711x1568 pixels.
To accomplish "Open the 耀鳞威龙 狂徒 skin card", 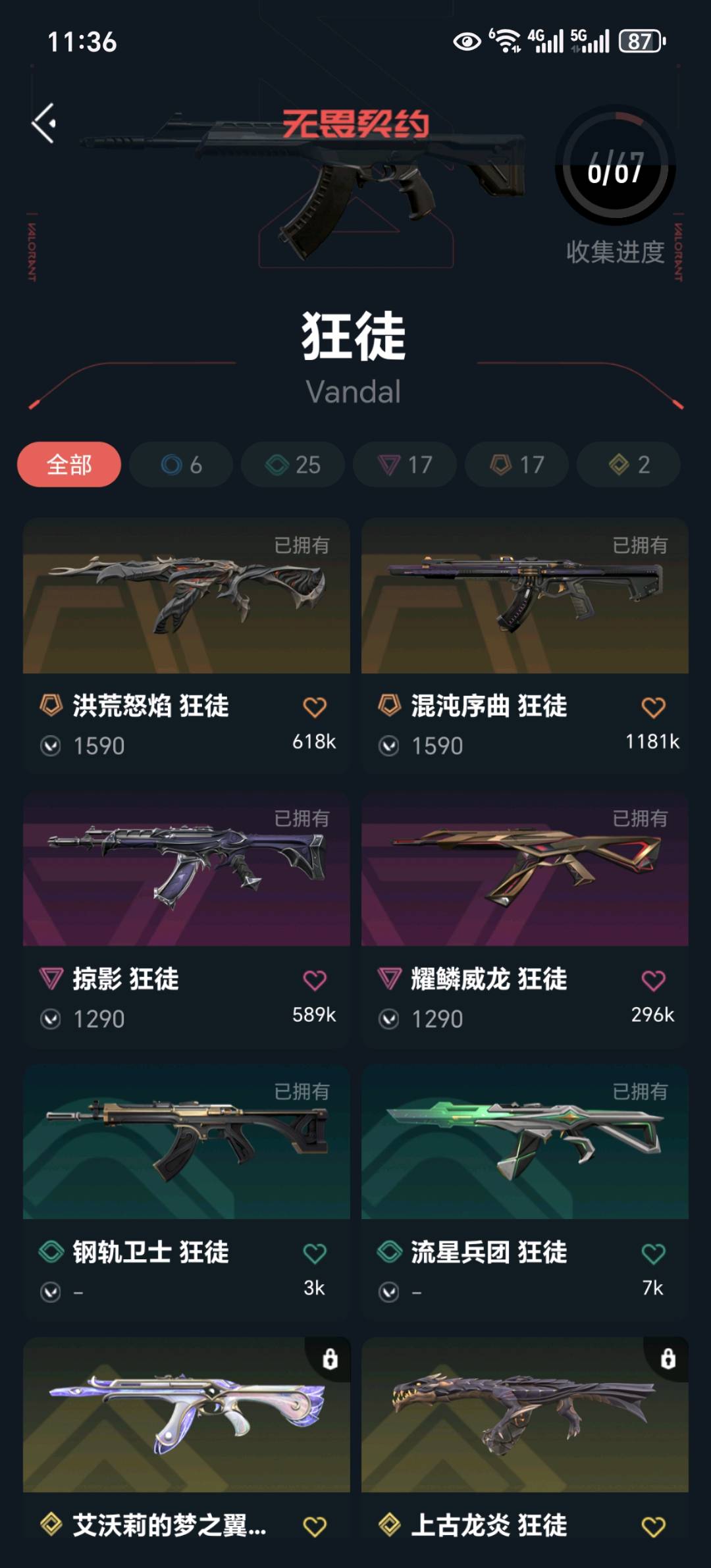I will coord(525,869).
